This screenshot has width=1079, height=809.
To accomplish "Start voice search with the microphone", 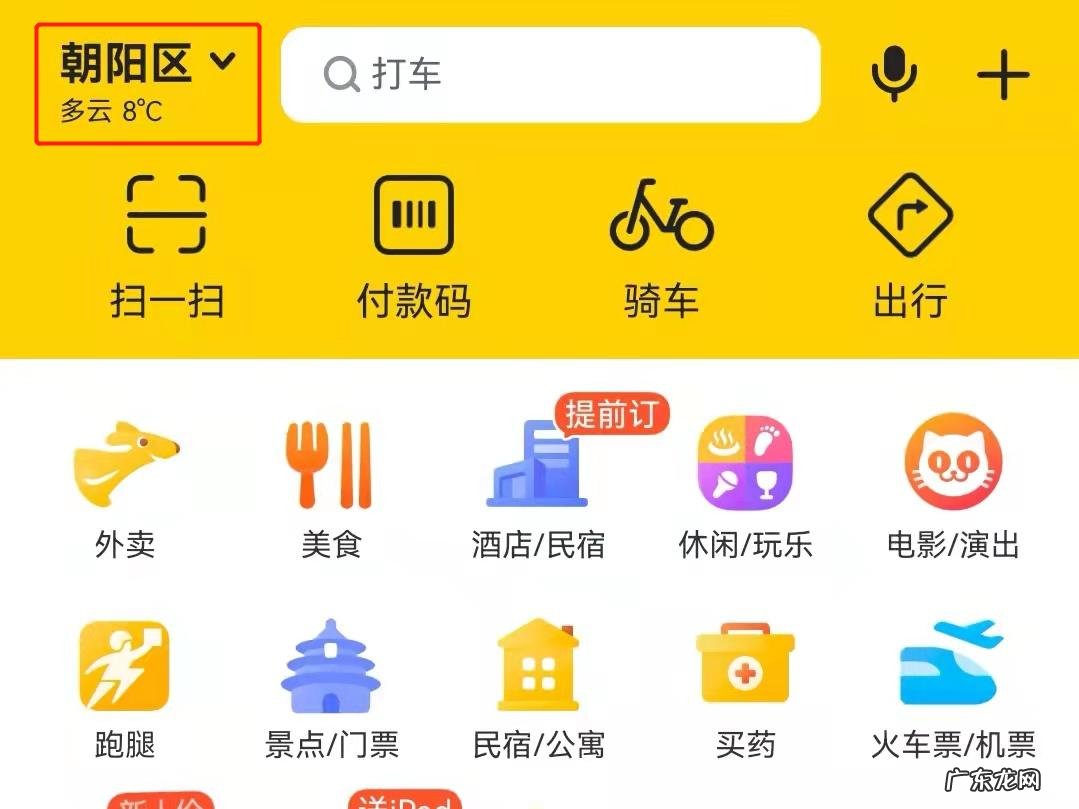I will pyautogui.click(x=893, y=73).
